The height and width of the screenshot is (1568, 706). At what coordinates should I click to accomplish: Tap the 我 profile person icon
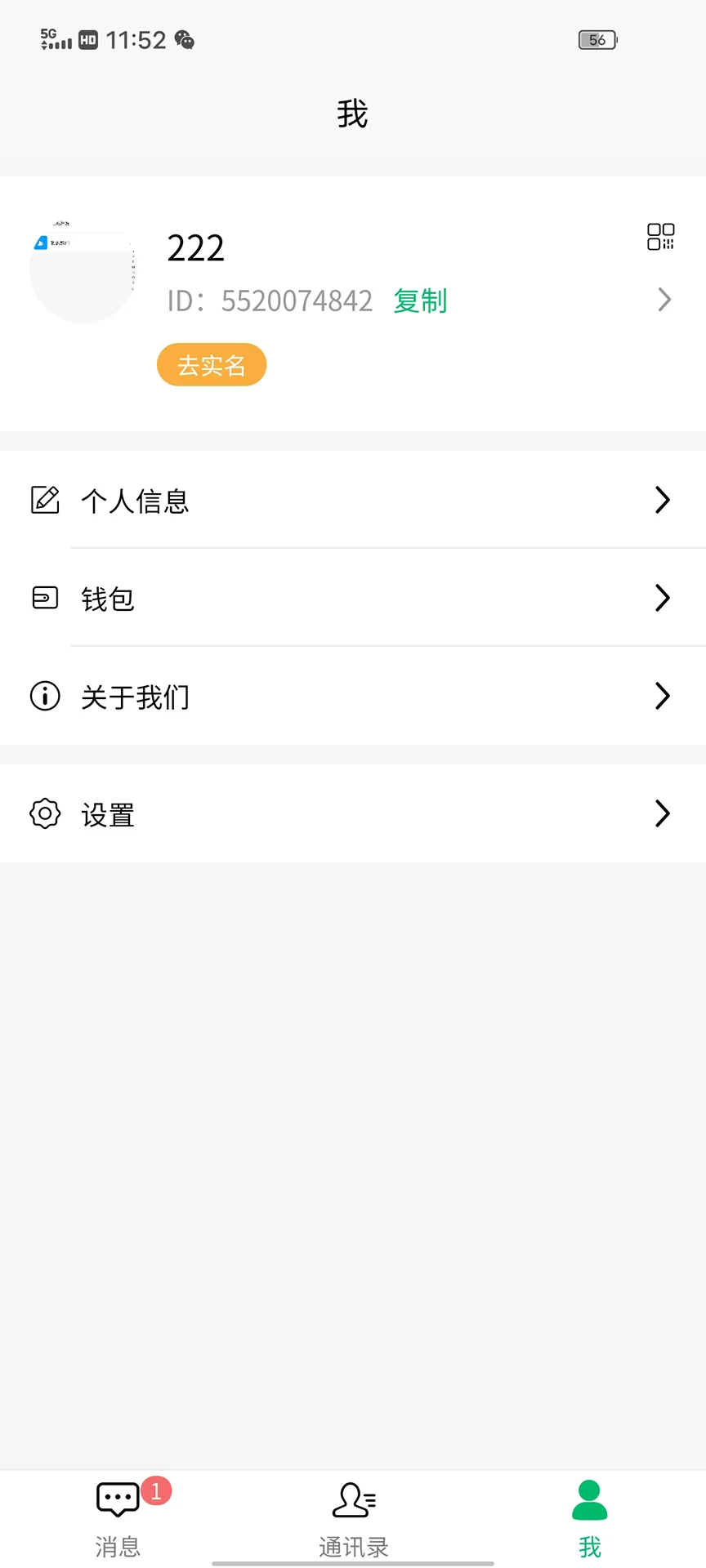588,1501
